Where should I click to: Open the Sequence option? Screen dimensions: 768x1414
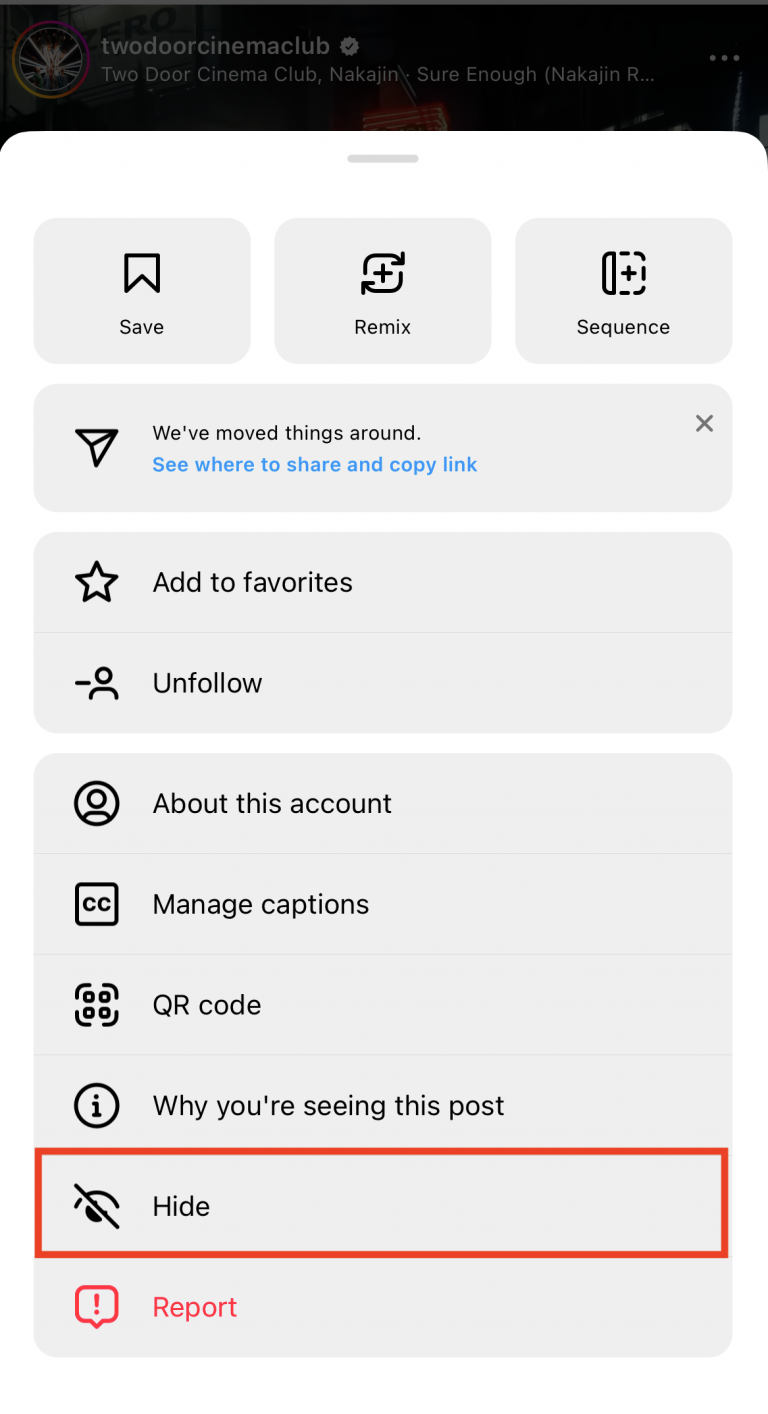click(623, 291)
